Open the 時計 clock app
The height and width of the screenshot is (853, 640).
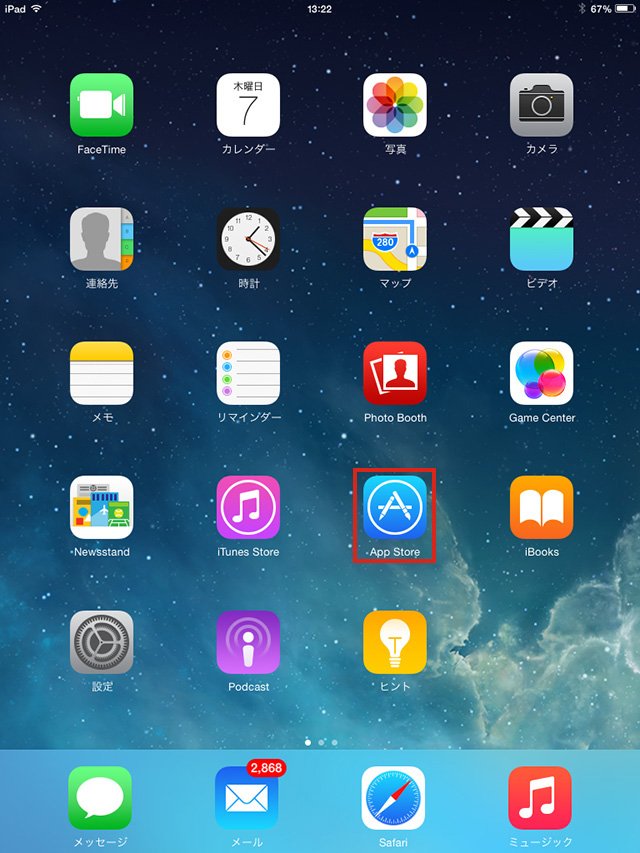click(x=248, y=239)
